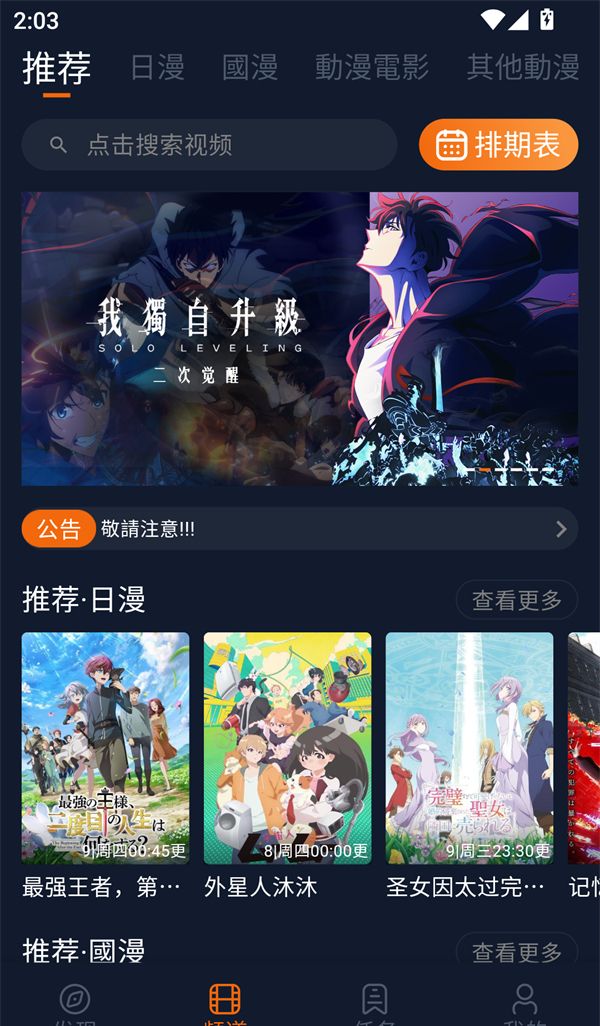The height and width of the screenshot is (1026, 600).
Task: Tap the 点击搜索视频 search box
Action: pyautogui.click(x=209, y=145)
